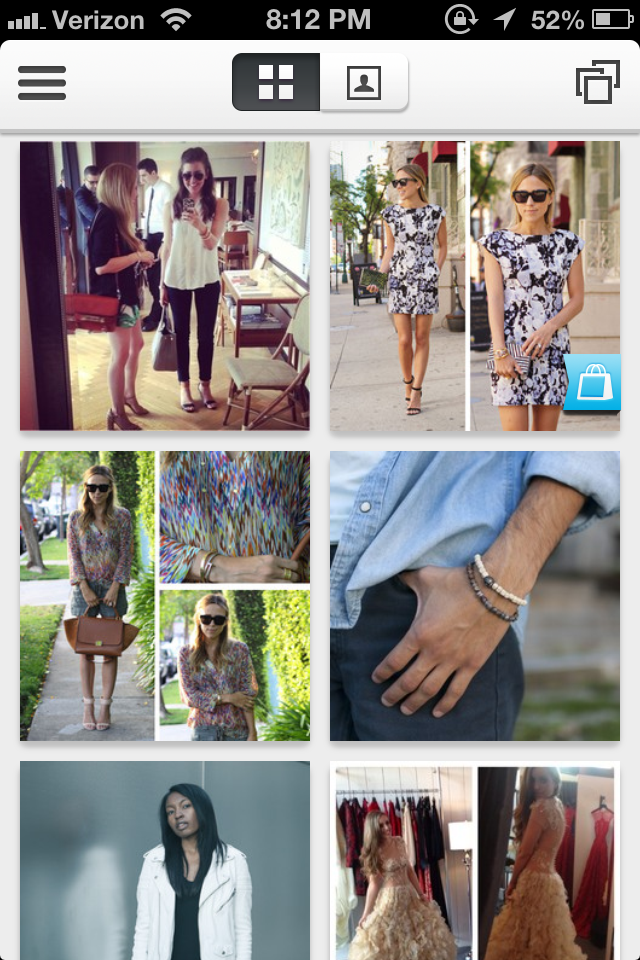Screen dimensions: 640x960
Task: Switch to single portrait view
Action: pos(364,82)
